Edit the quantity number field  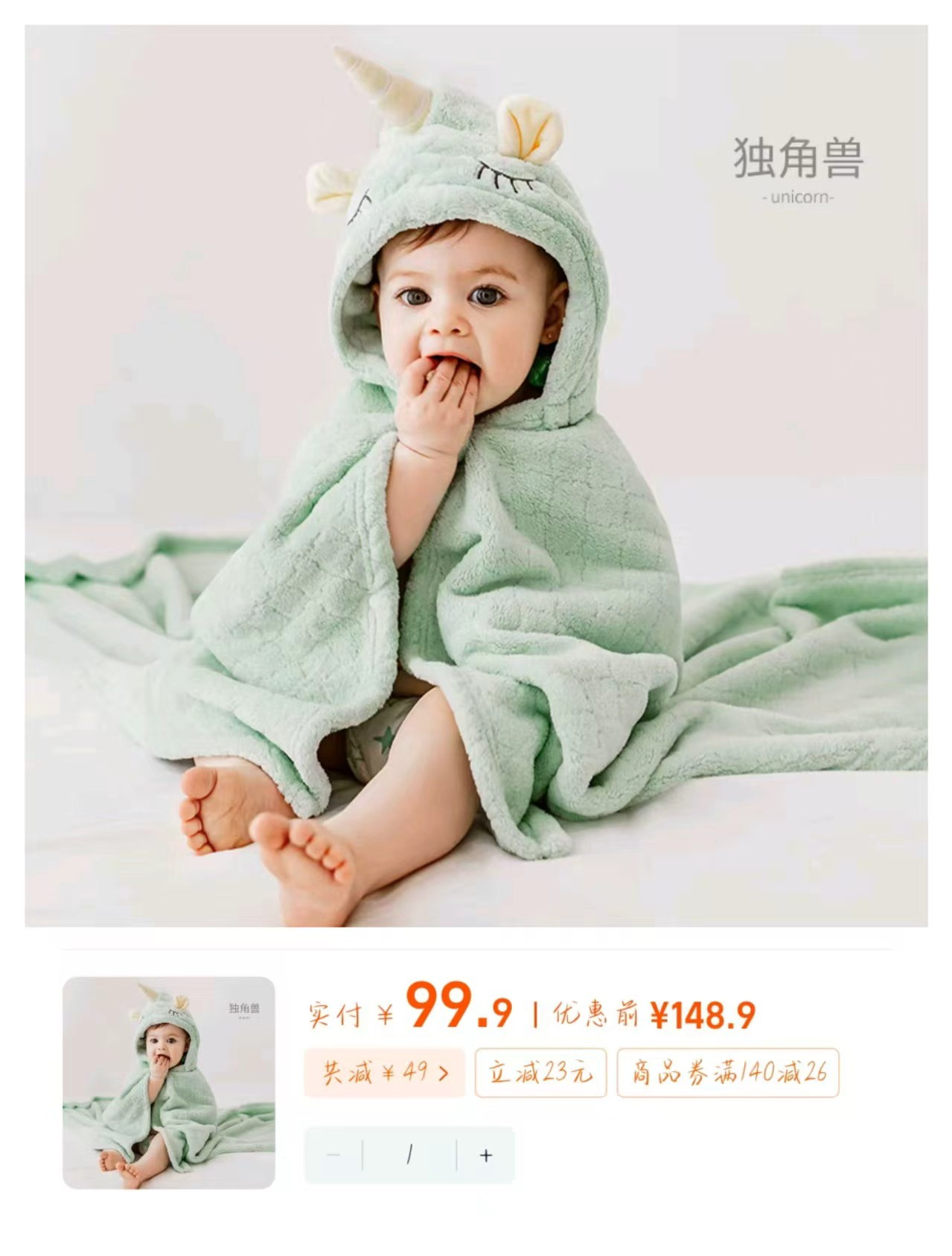coord(409,1155)
